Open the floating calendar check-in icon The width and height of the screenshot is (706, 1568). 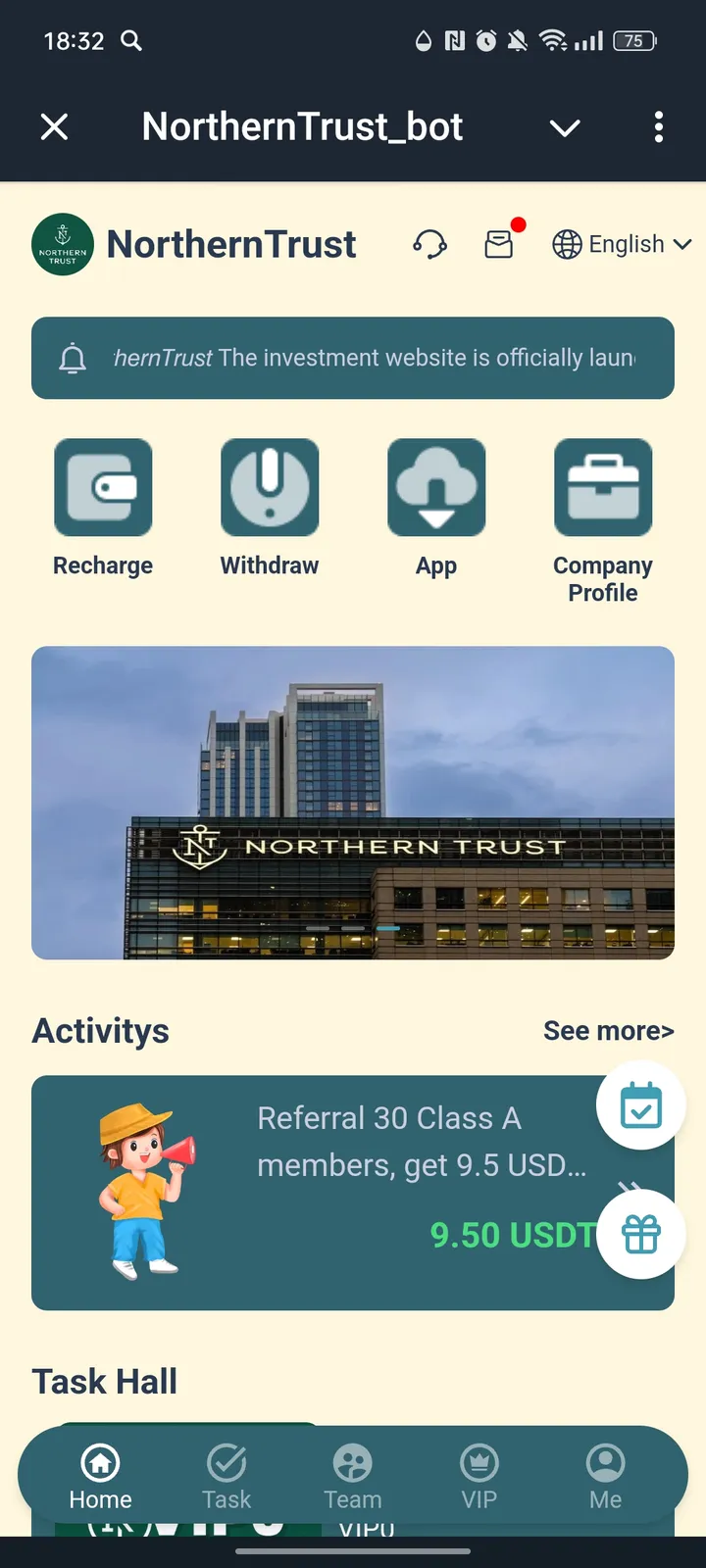641,1104
